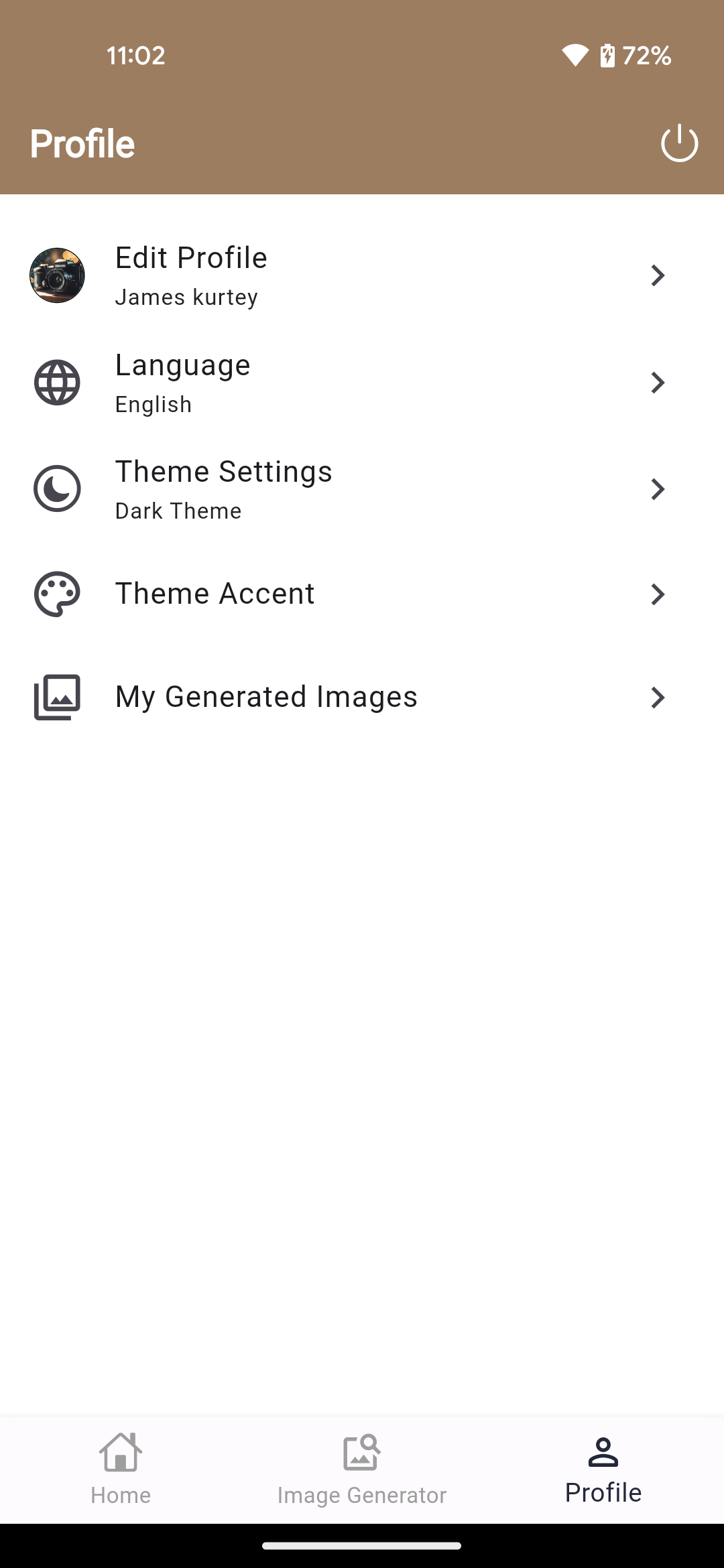Switch to the Home tab
724x1568 pixels.
(x=121, y=1469)
